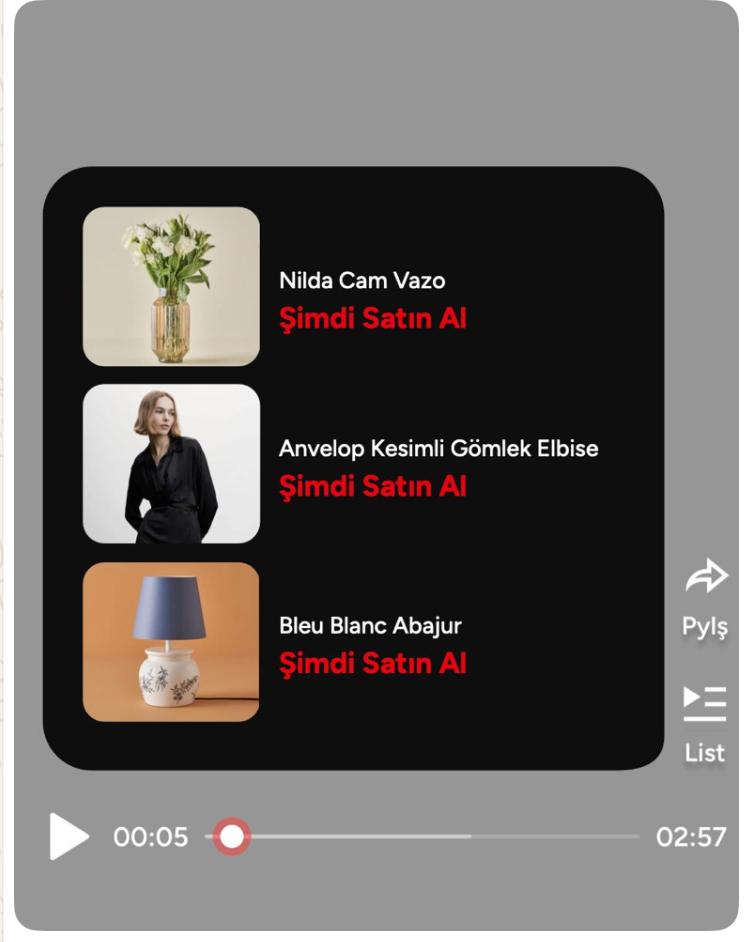Buy the Bleu Blanc Abajur now
The height and width of the screenshot is (942, 744).
(x=372, y=663)
